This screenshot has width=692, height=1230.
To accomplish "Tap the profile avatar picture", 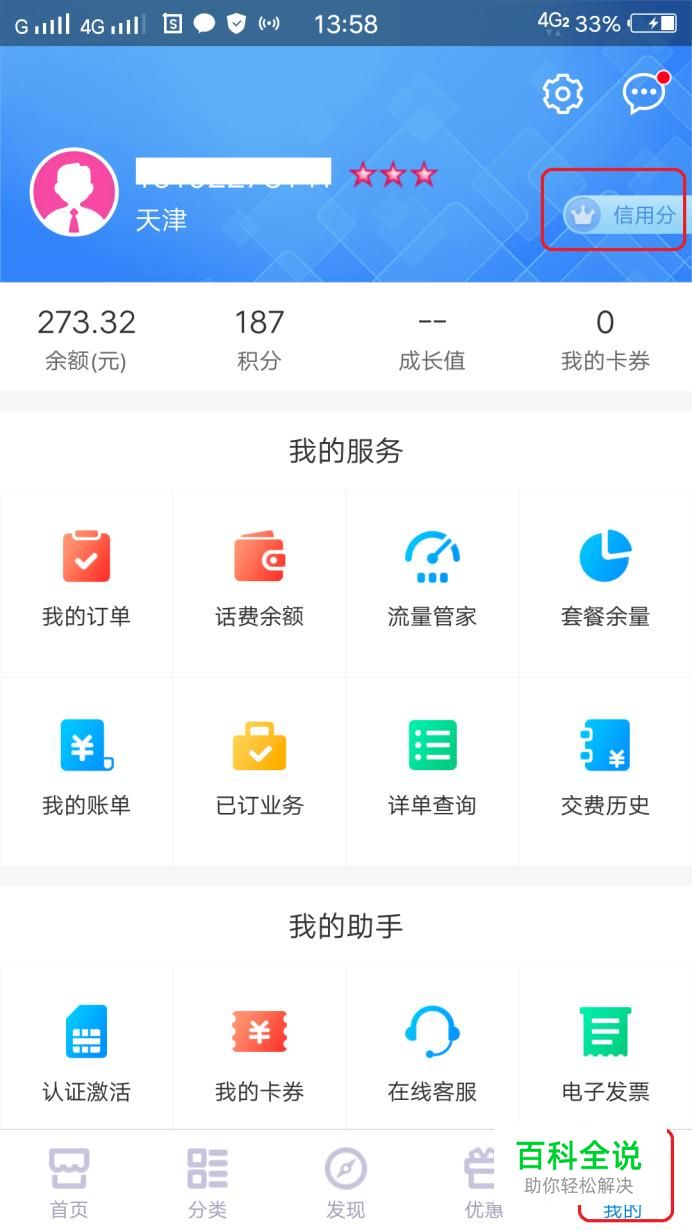I will click(x=74, y=193).
